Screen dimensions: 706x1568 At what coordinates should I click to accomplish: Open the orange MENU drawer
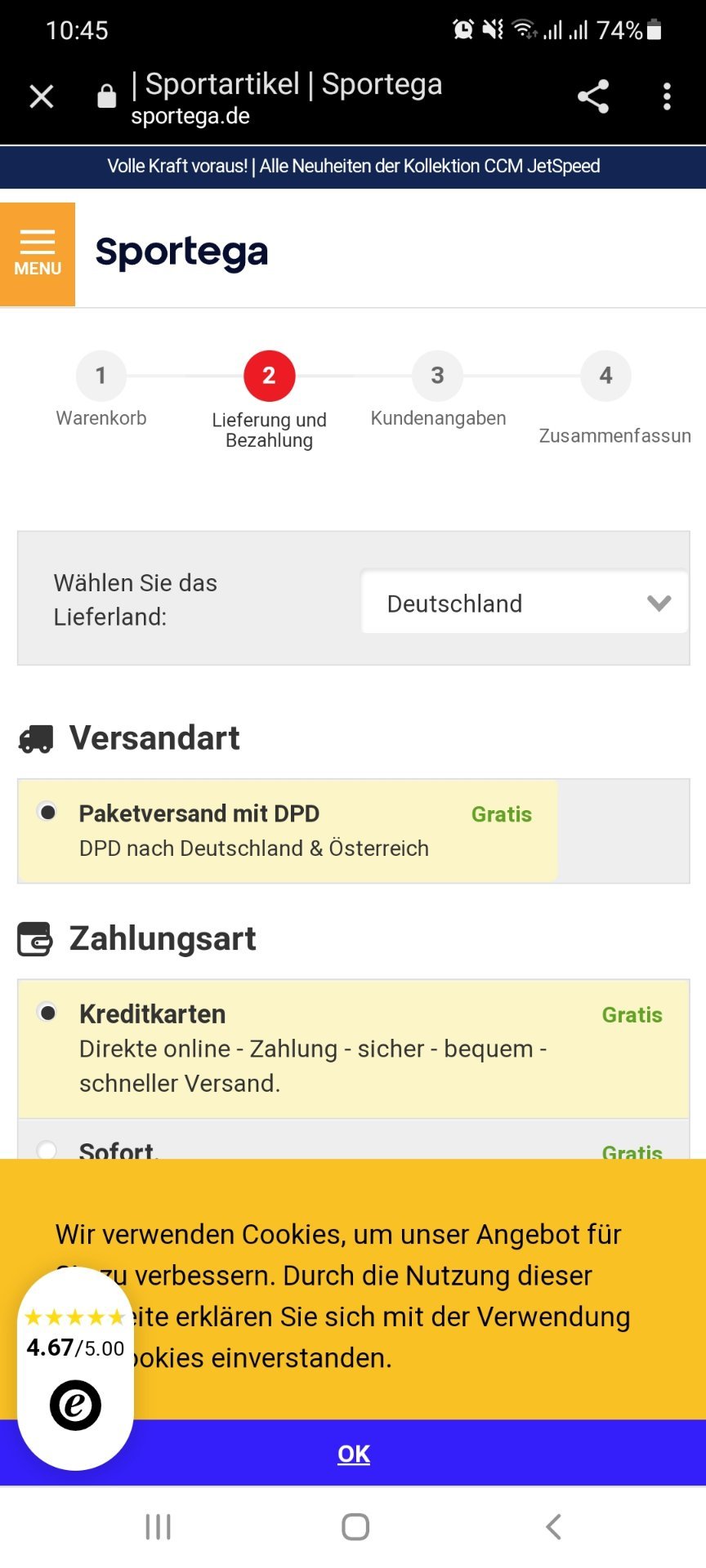[x=38, y=254]
